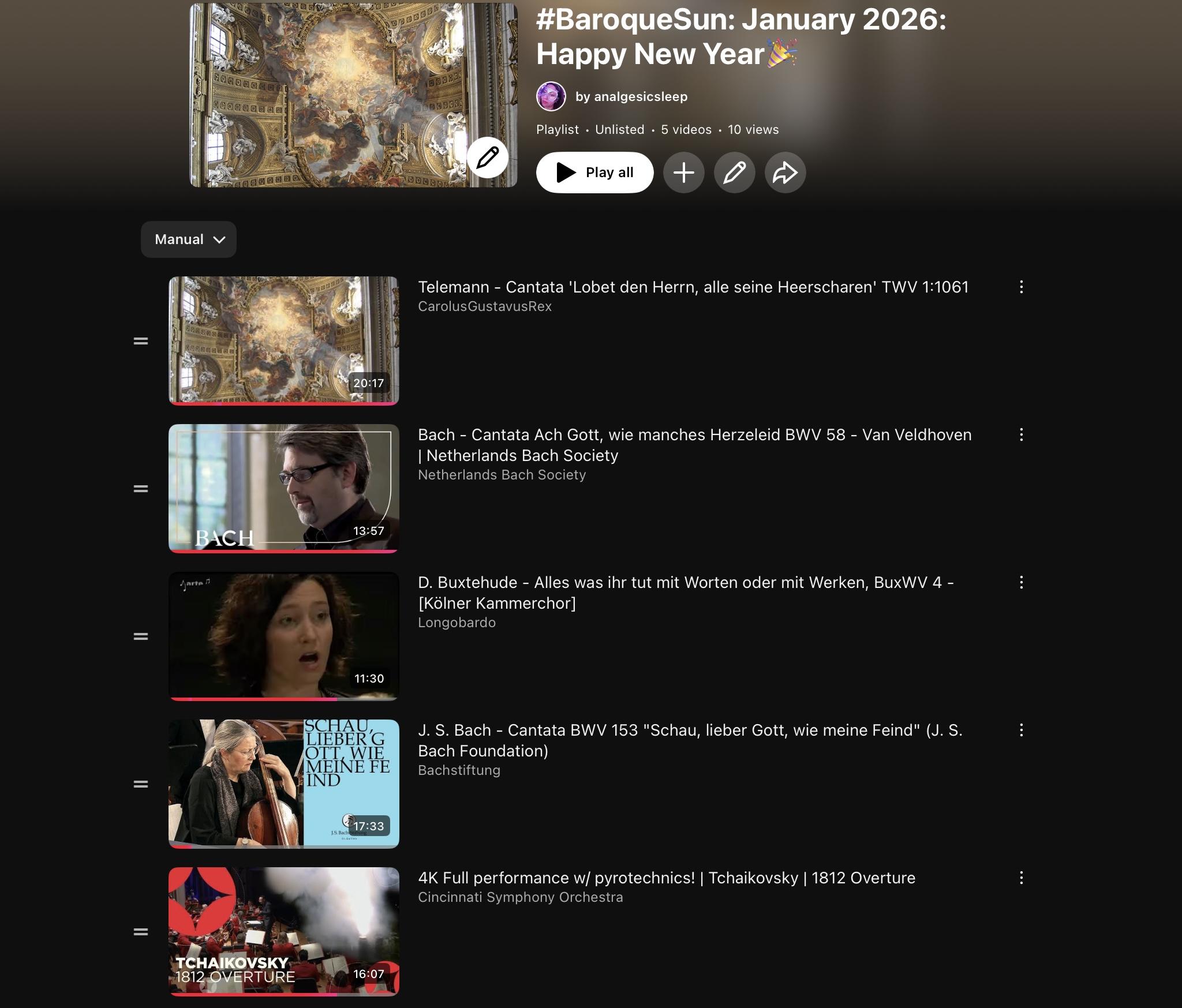1182x1008 pixels.
Task: Open the analgesicsleep channel
Action: click(x=631, y=96)
